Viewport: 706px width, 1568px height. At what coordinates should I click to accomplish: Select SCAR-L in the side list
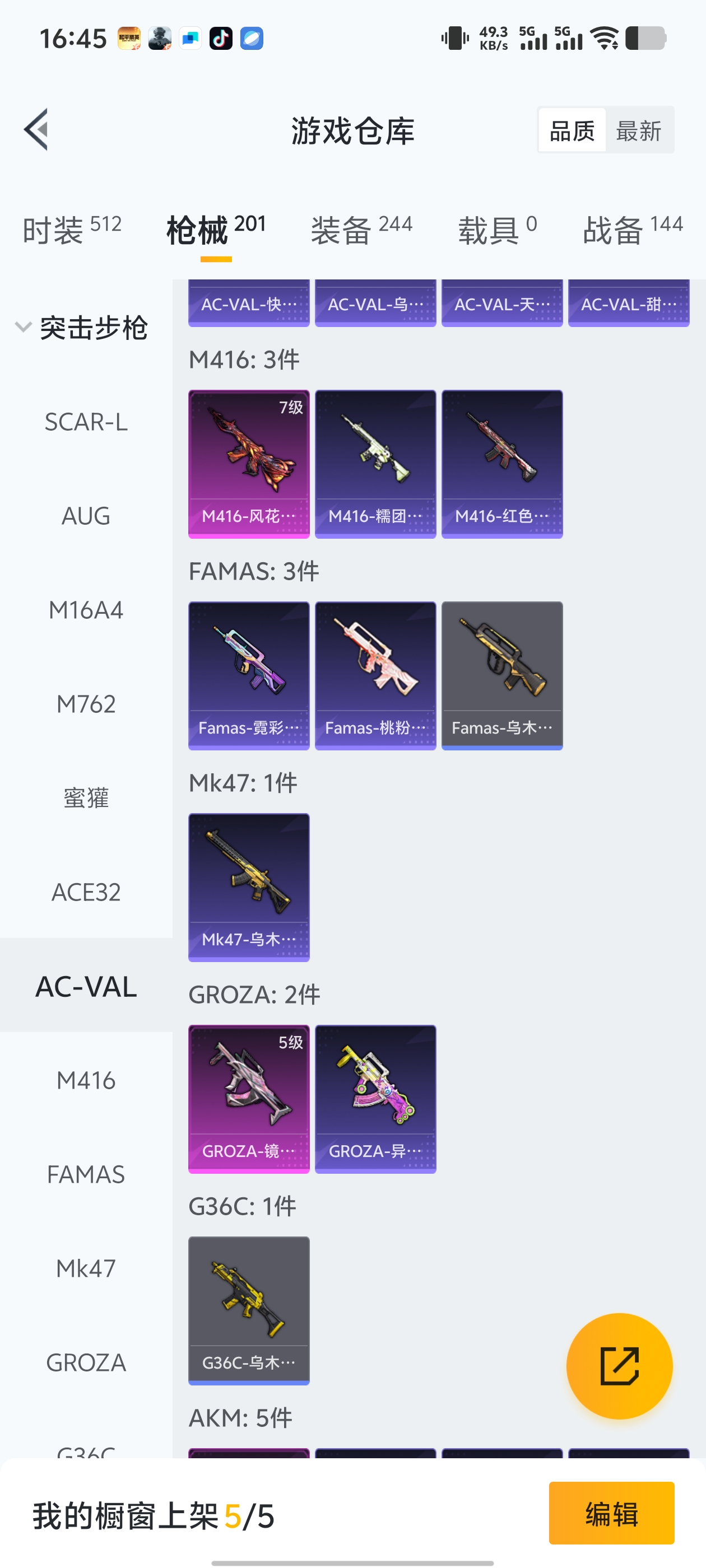pyautogui.click(x=86, y=422)
